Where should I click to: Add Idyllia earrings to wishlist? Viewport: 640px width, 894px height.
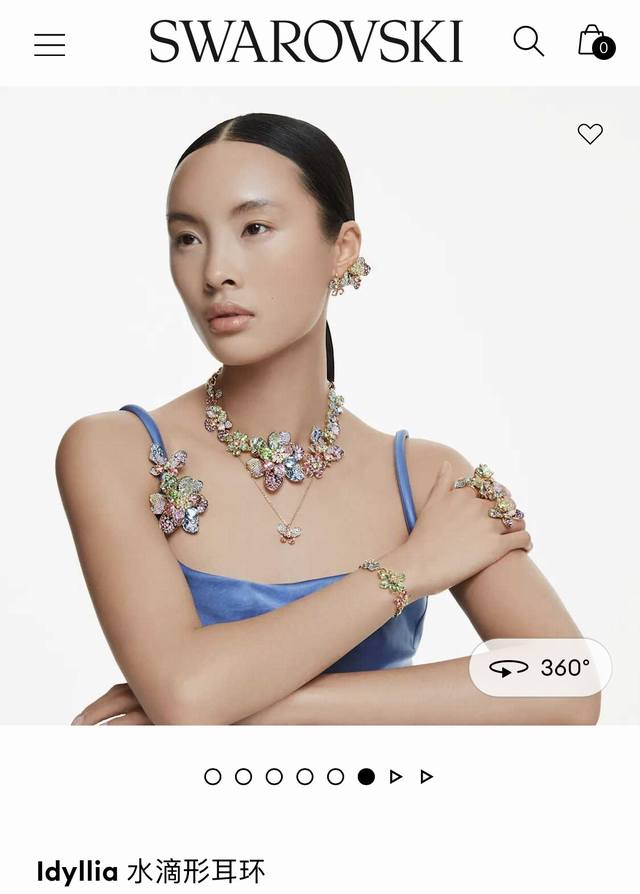[590, 134]
